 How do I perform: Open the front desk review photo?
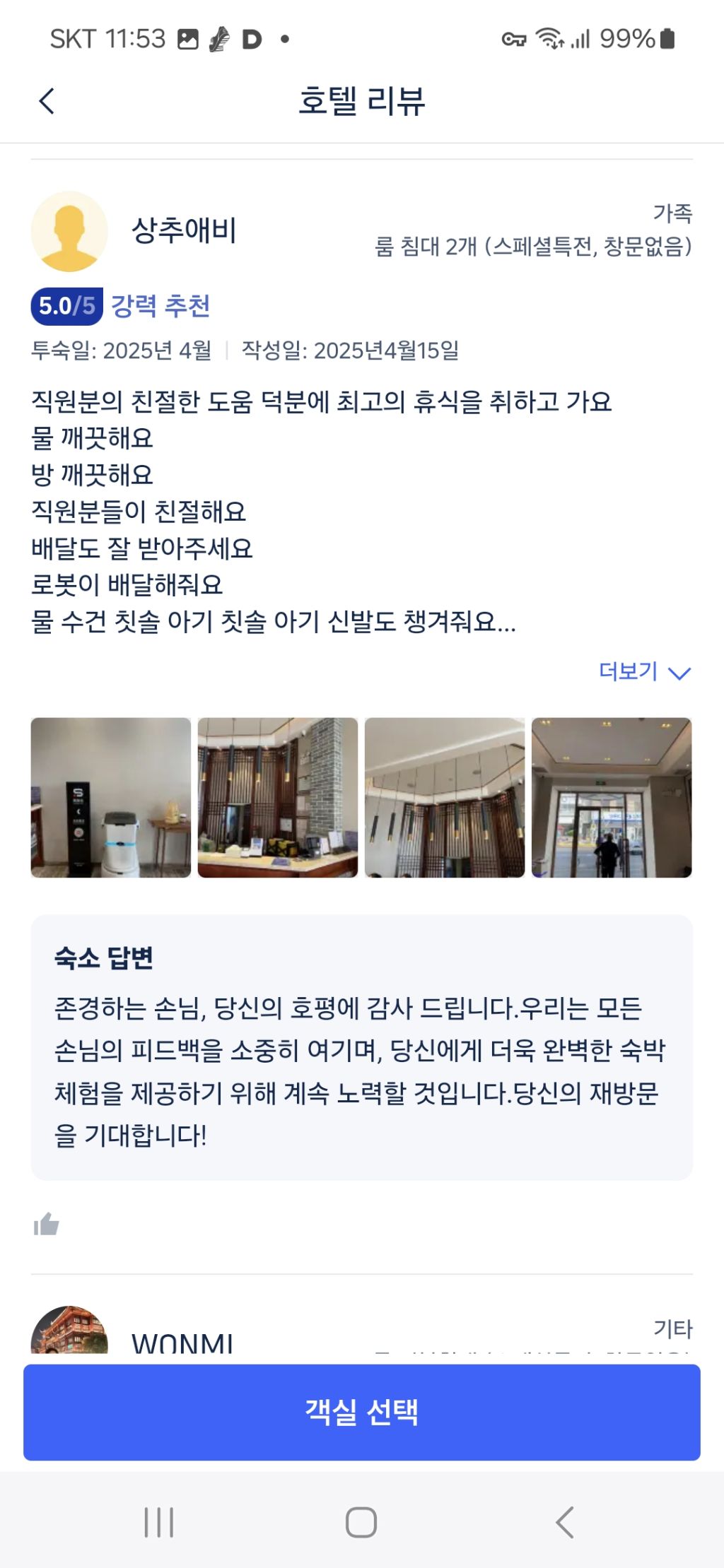pyautogui.click(x=277, y=798)
